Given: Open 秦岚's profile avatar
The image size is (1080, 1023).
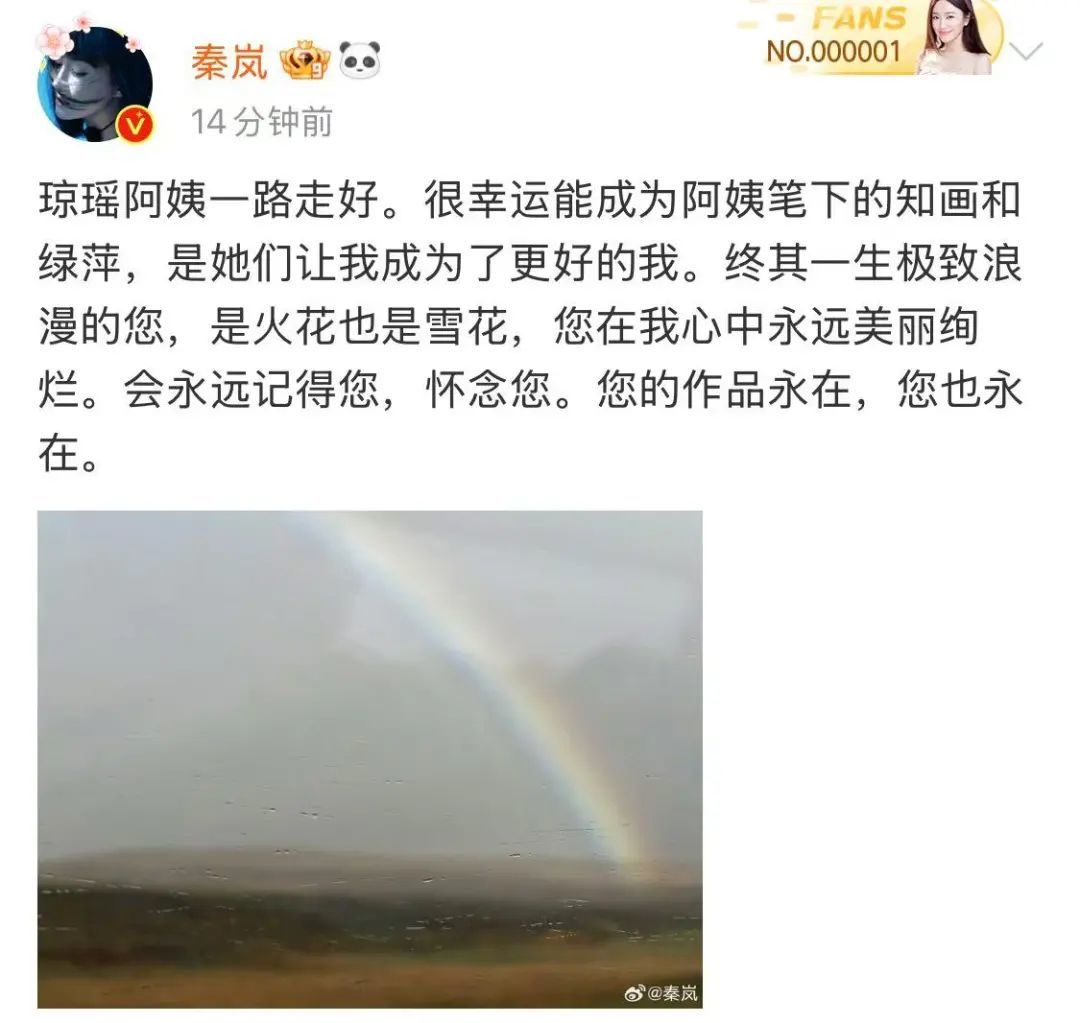Looking at the screenshot, I should [x=95, y=84].
